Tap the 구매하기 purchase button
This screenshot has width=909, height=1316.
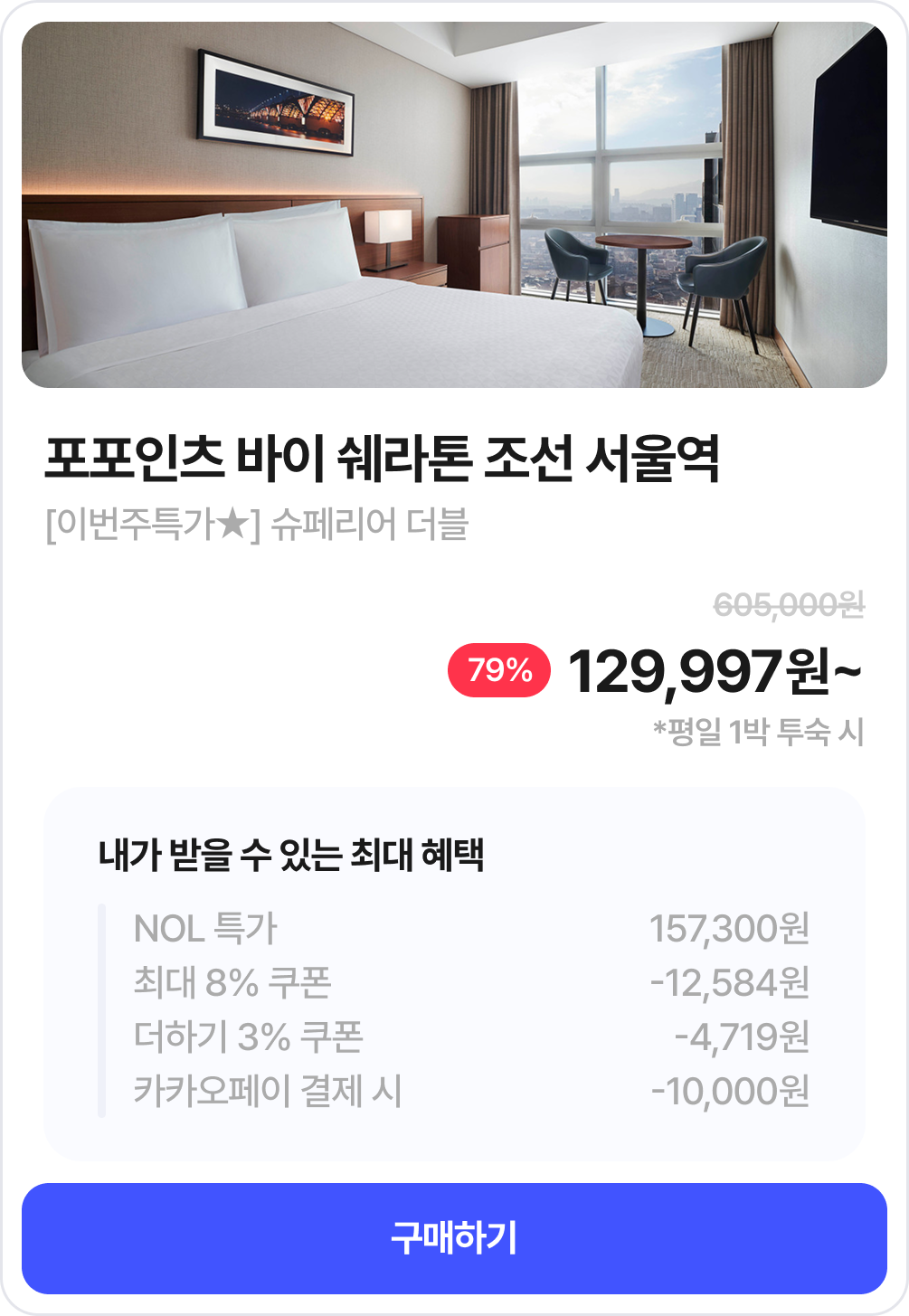[454, 1238]
